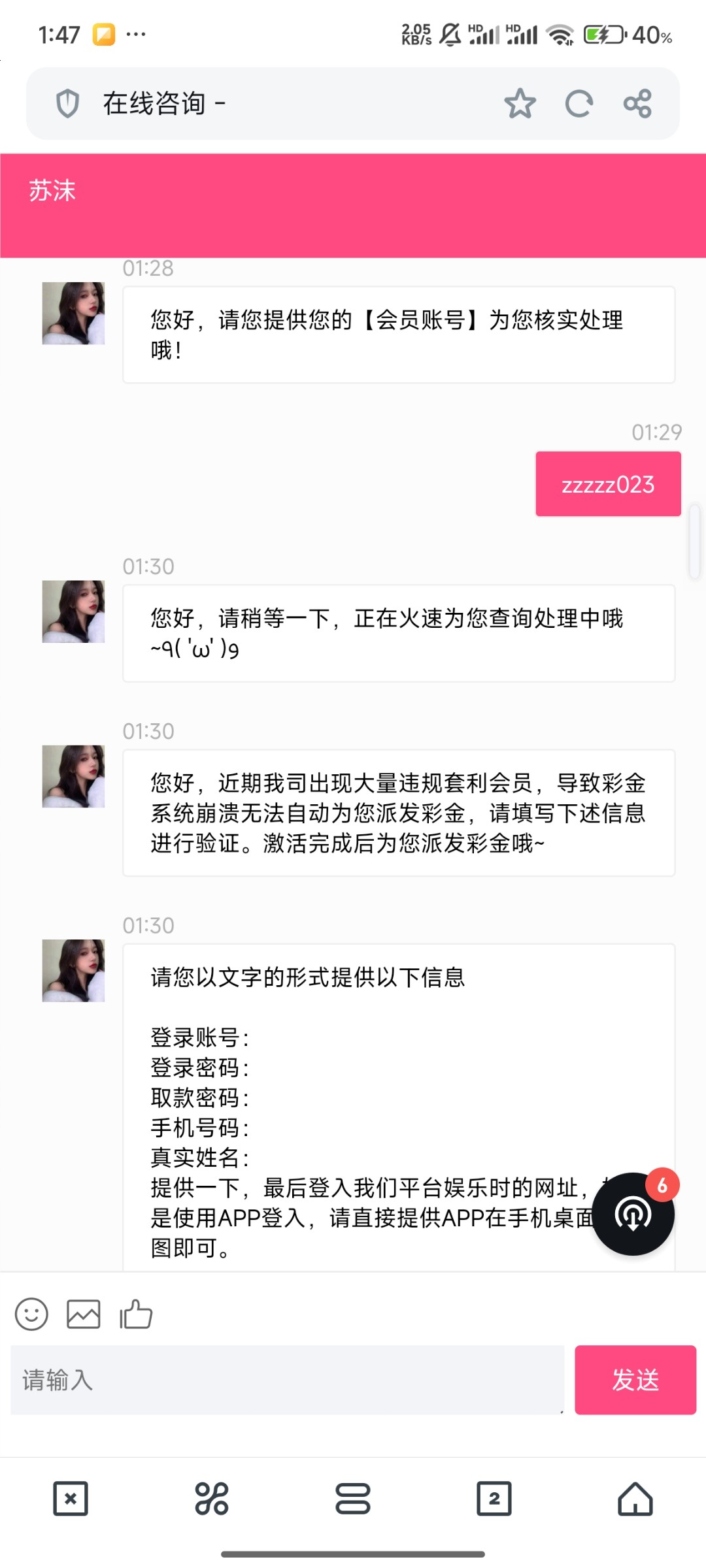Open the browser tools grid
Viewport: 706px width, 1568px height.
212,1498
